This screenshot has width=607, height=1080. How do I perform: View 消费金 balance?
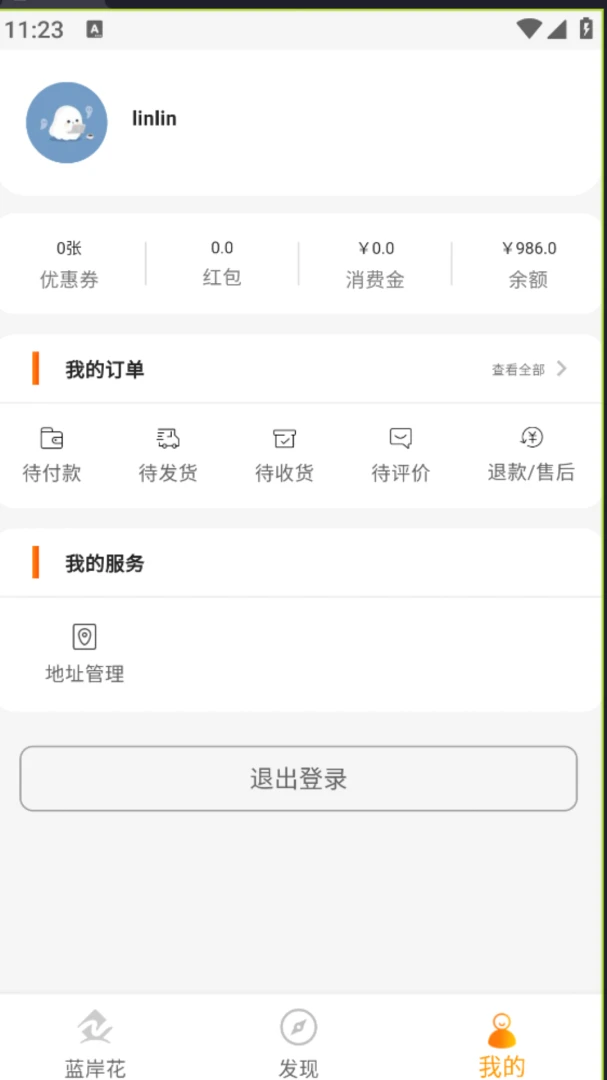(x=375, y=264)
